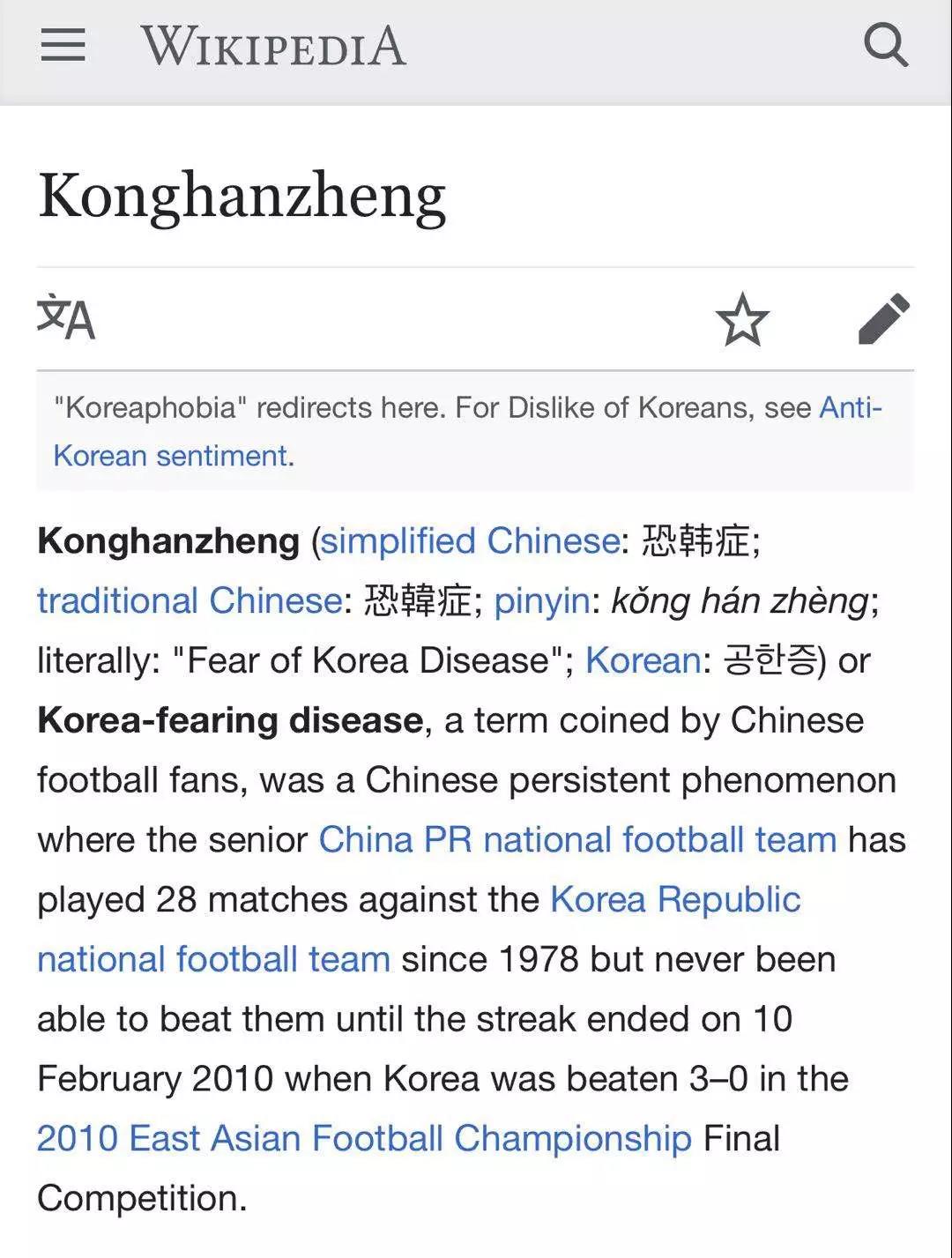The width and height of the screenshot is (952, 1258).
Task: Visit China PR national football team page
Action: click(579, 839)
